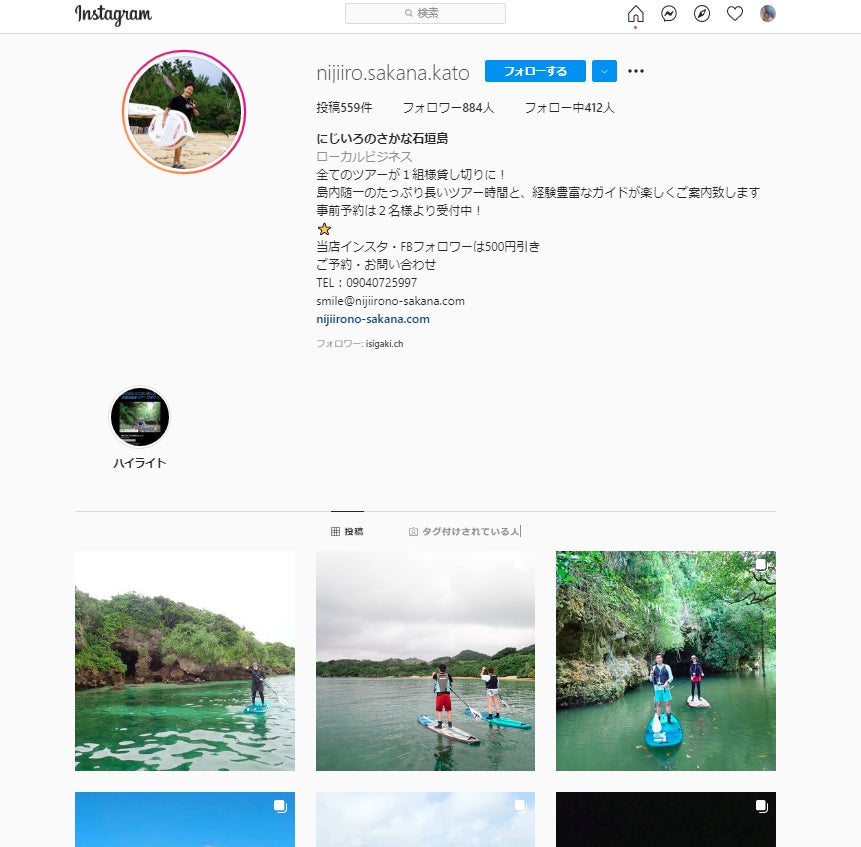Open the nijiirono-sakana.com website link
The height and width of the screenshot is (847, 861).
(x=373, y=319)
